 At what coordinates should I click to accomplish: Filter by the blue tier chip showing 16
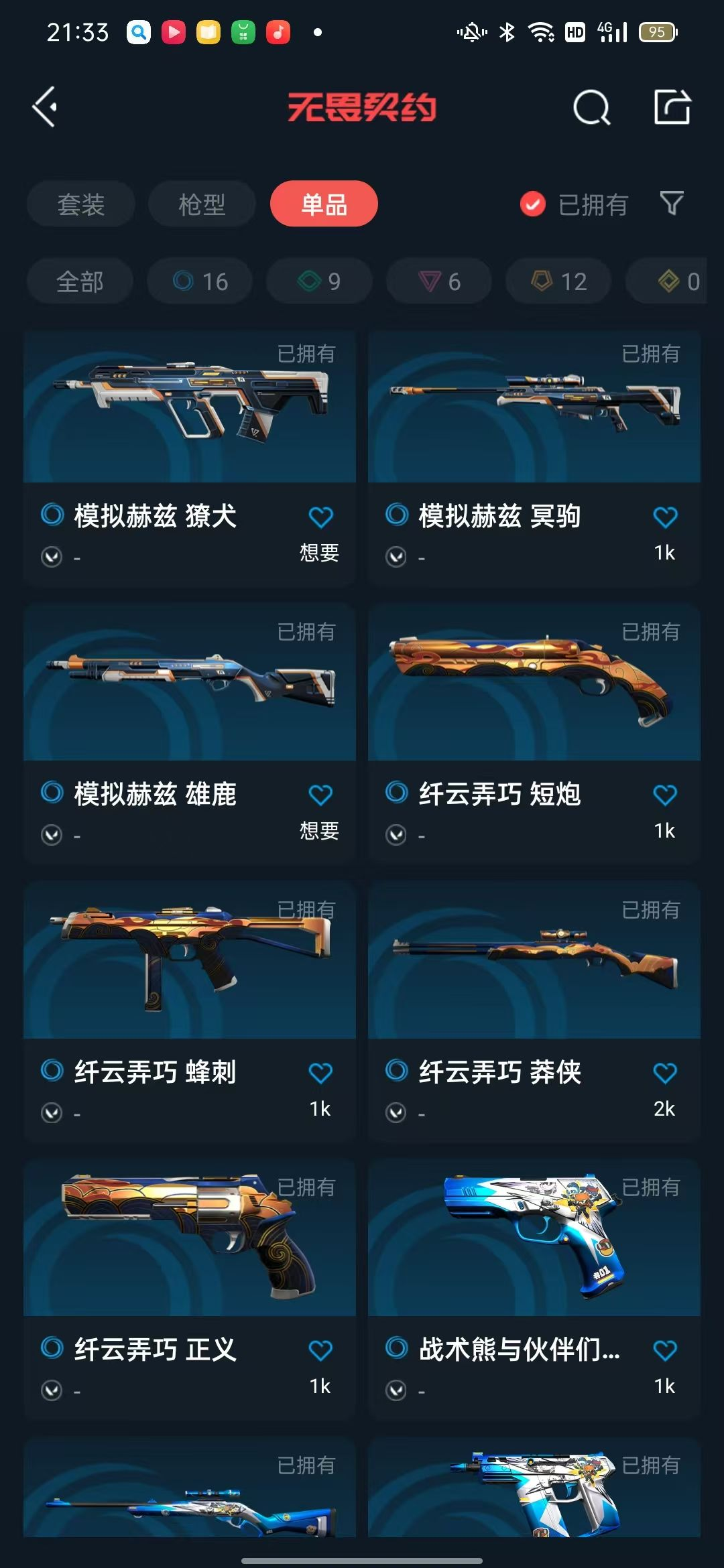[x=200, y=281]
